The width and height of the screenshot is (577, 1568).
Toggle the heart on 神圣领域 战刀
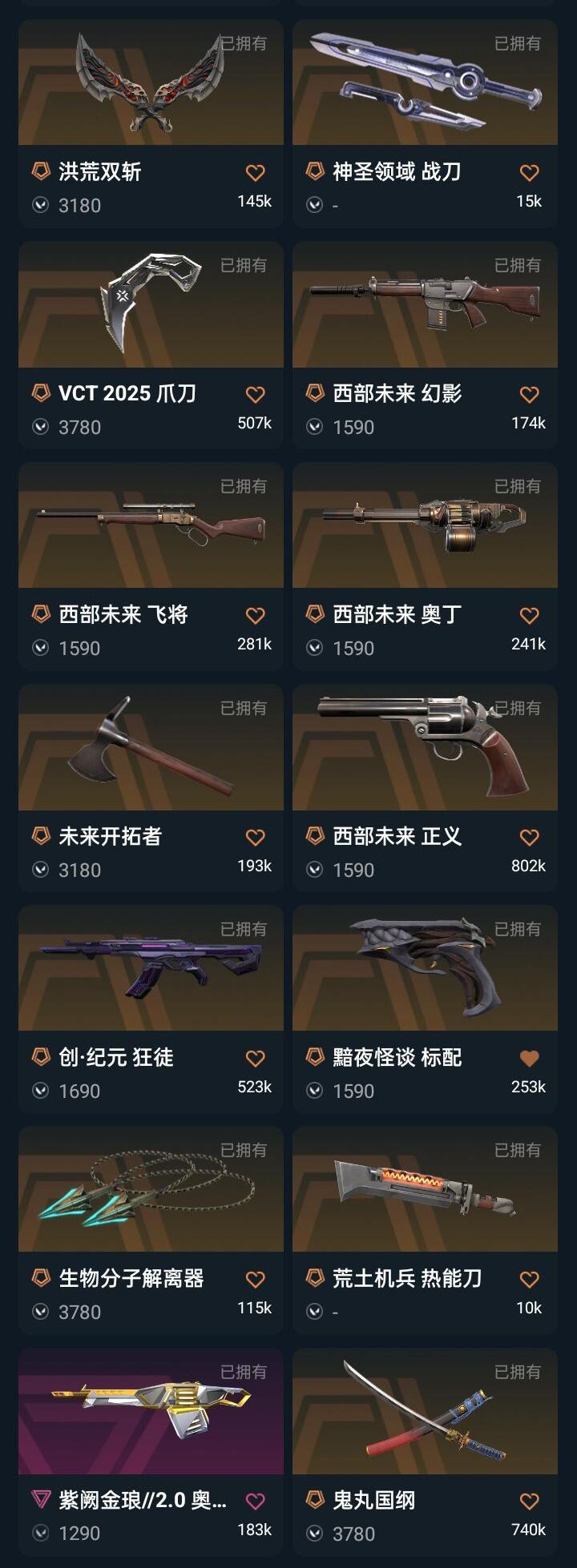(x=529, y=171)
